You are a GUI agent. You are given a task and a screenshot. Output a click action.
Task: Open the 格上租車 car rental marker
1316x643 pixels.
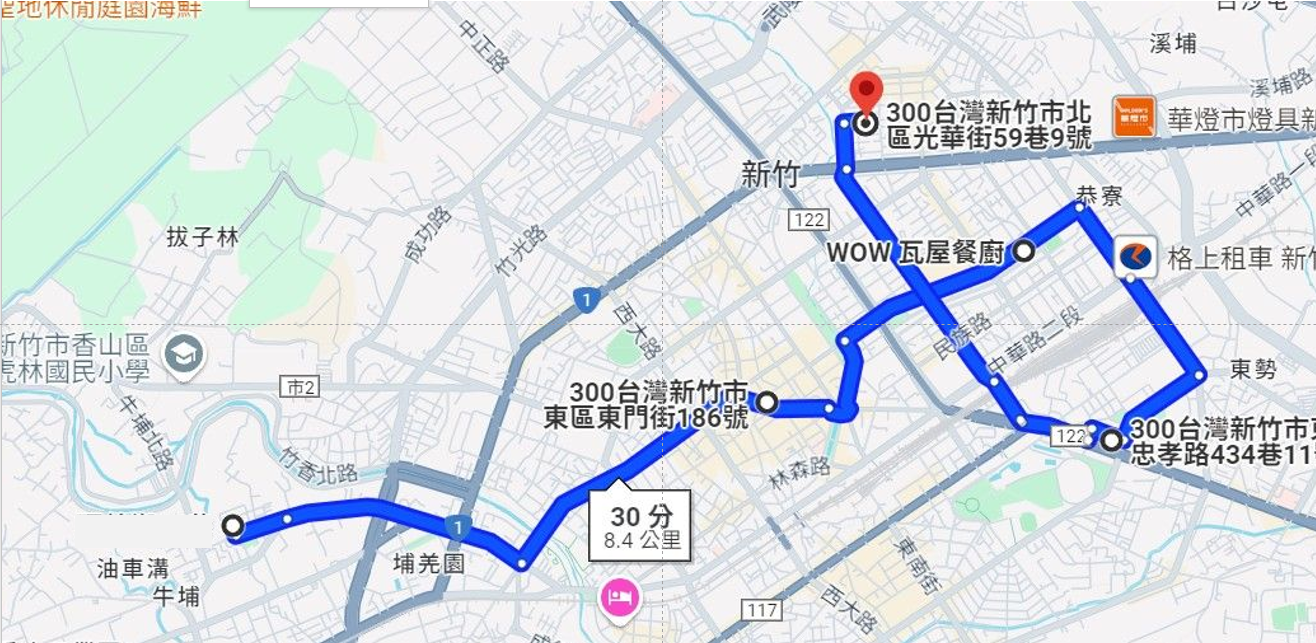click(x=1135, y=257)
